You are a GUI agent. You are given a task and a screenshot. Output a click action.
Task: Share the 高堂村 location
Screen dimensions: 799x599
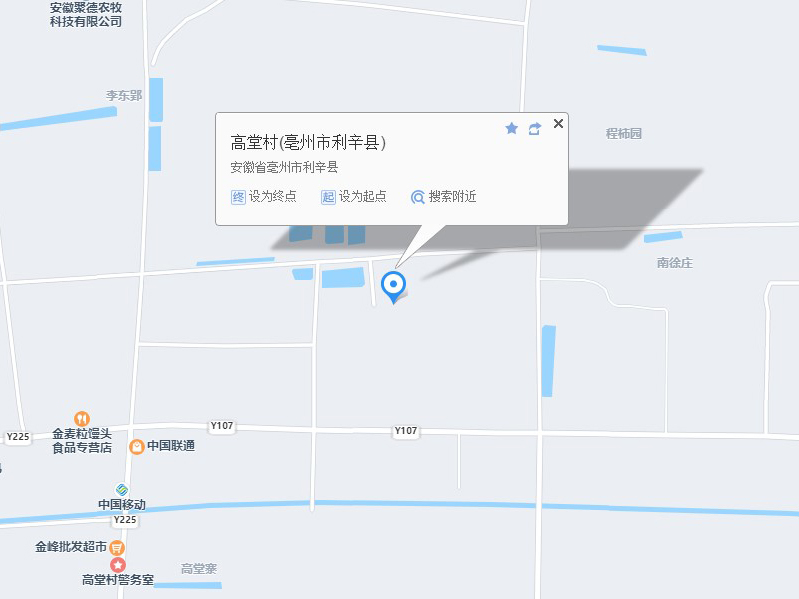tap(535, 128)
